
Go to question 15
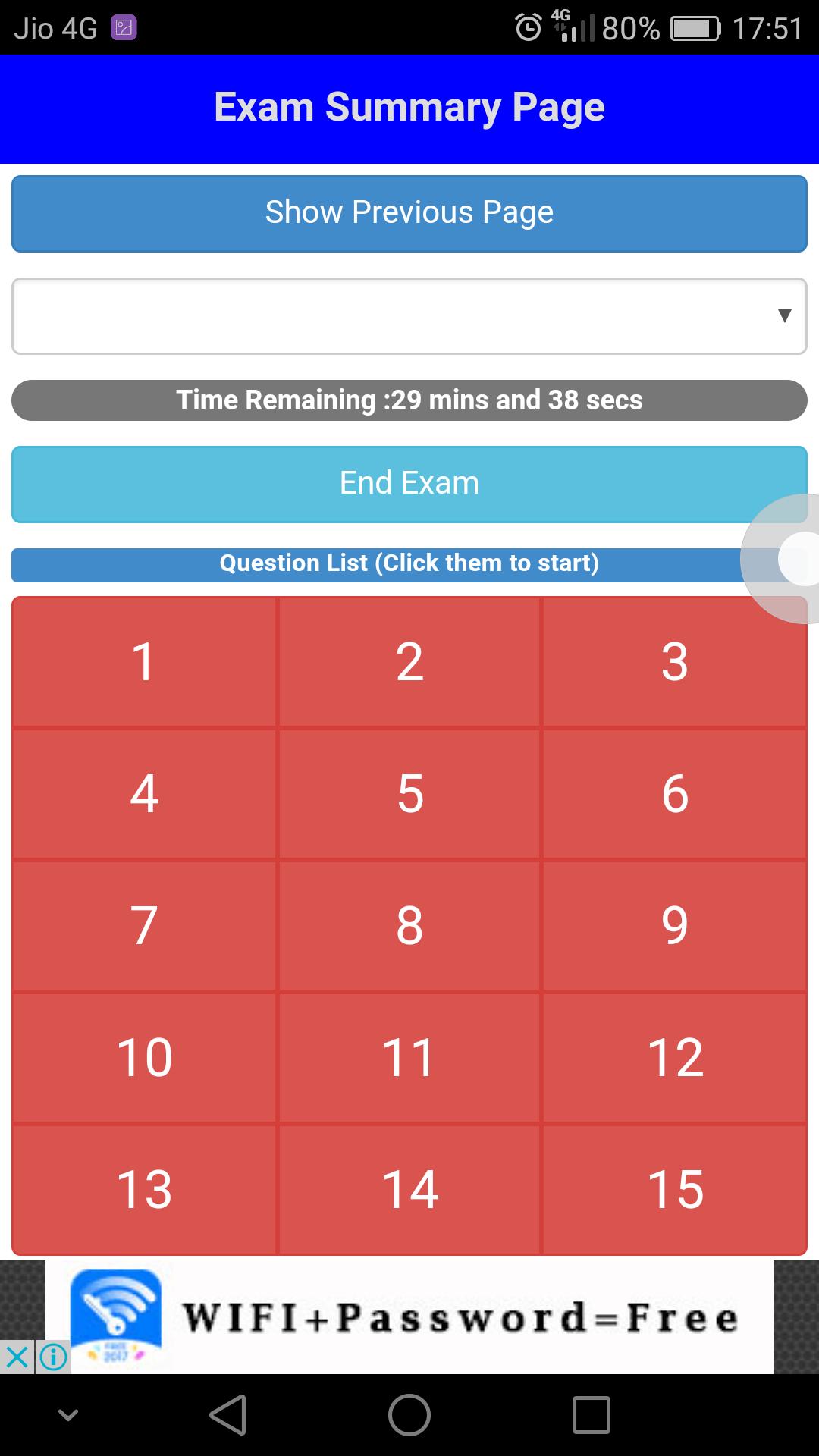coord(674,1188)
